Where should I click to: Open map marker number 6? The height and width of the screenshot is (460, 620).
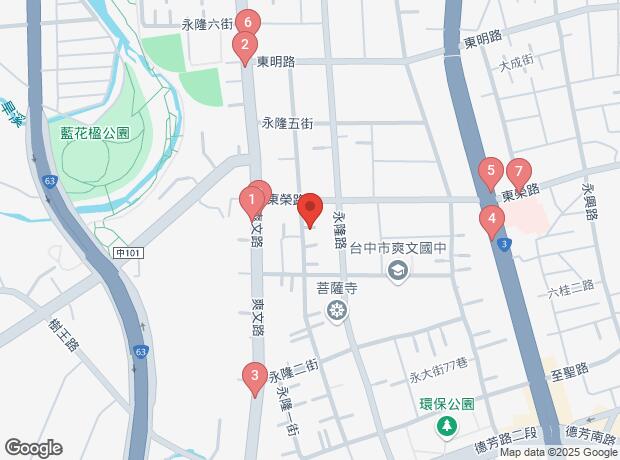click(249, 21)
